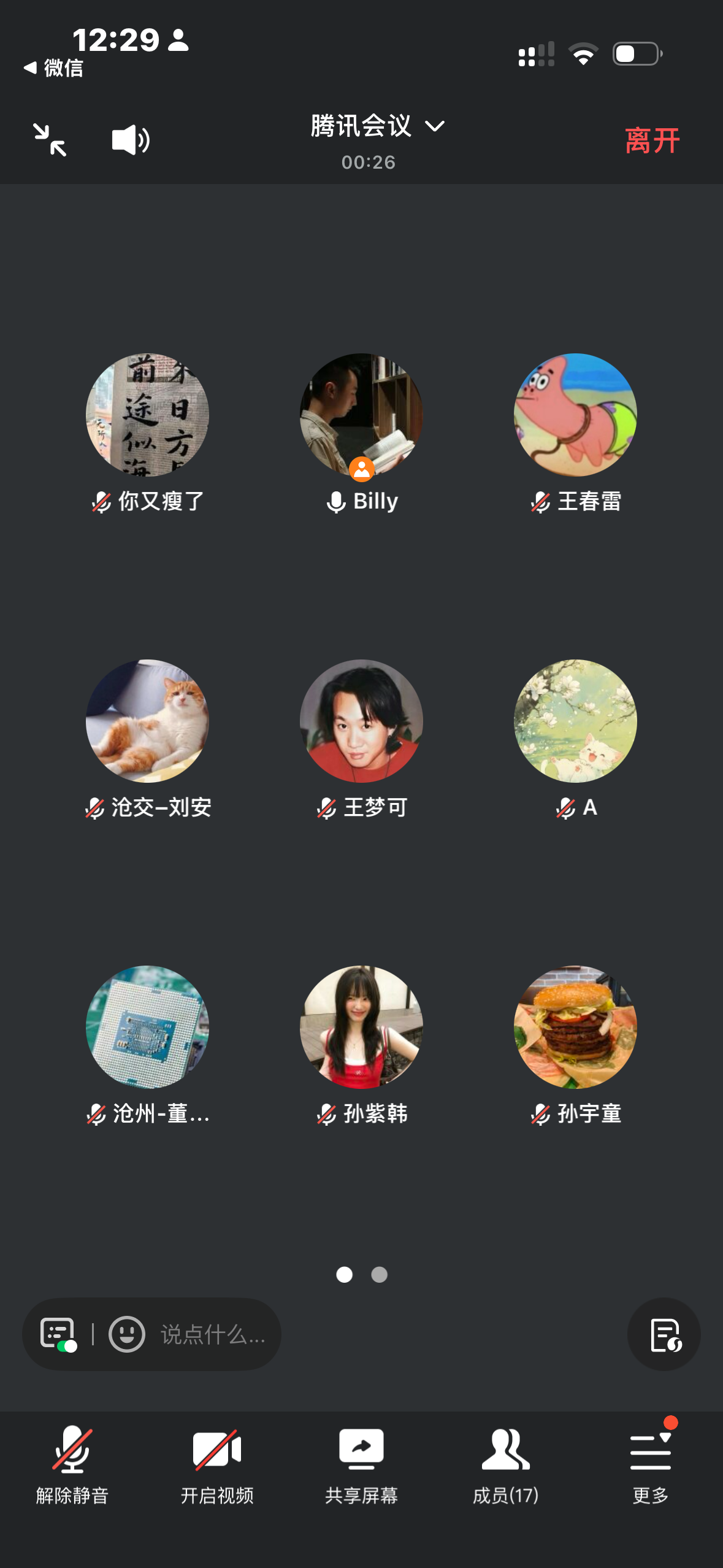Open the emoji picker in chat bar
The height and width of the screenshot is (1568, 723).
(x=126, y=1334)
